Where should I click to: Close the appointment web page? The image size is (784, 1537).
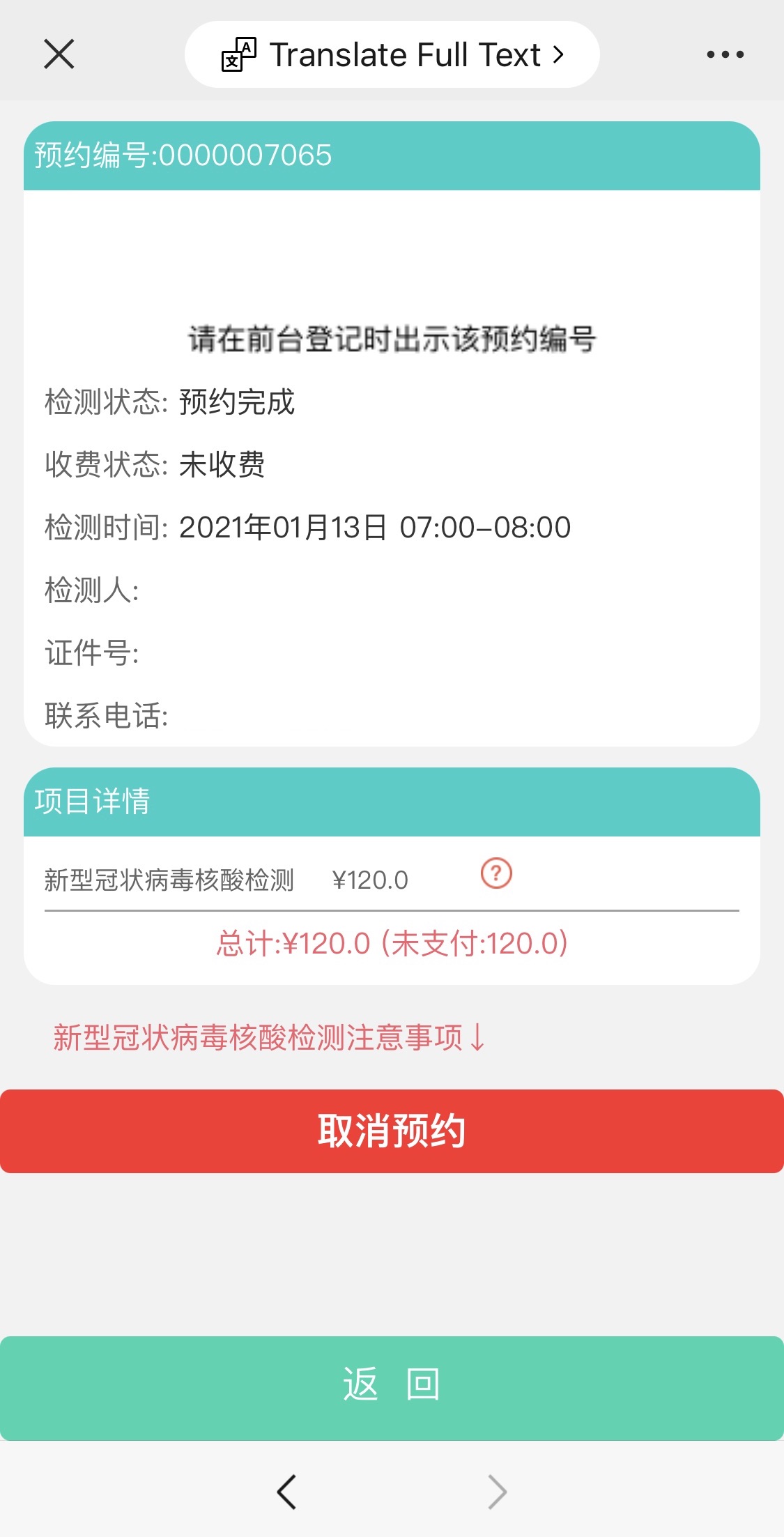[x=59, y=54]
